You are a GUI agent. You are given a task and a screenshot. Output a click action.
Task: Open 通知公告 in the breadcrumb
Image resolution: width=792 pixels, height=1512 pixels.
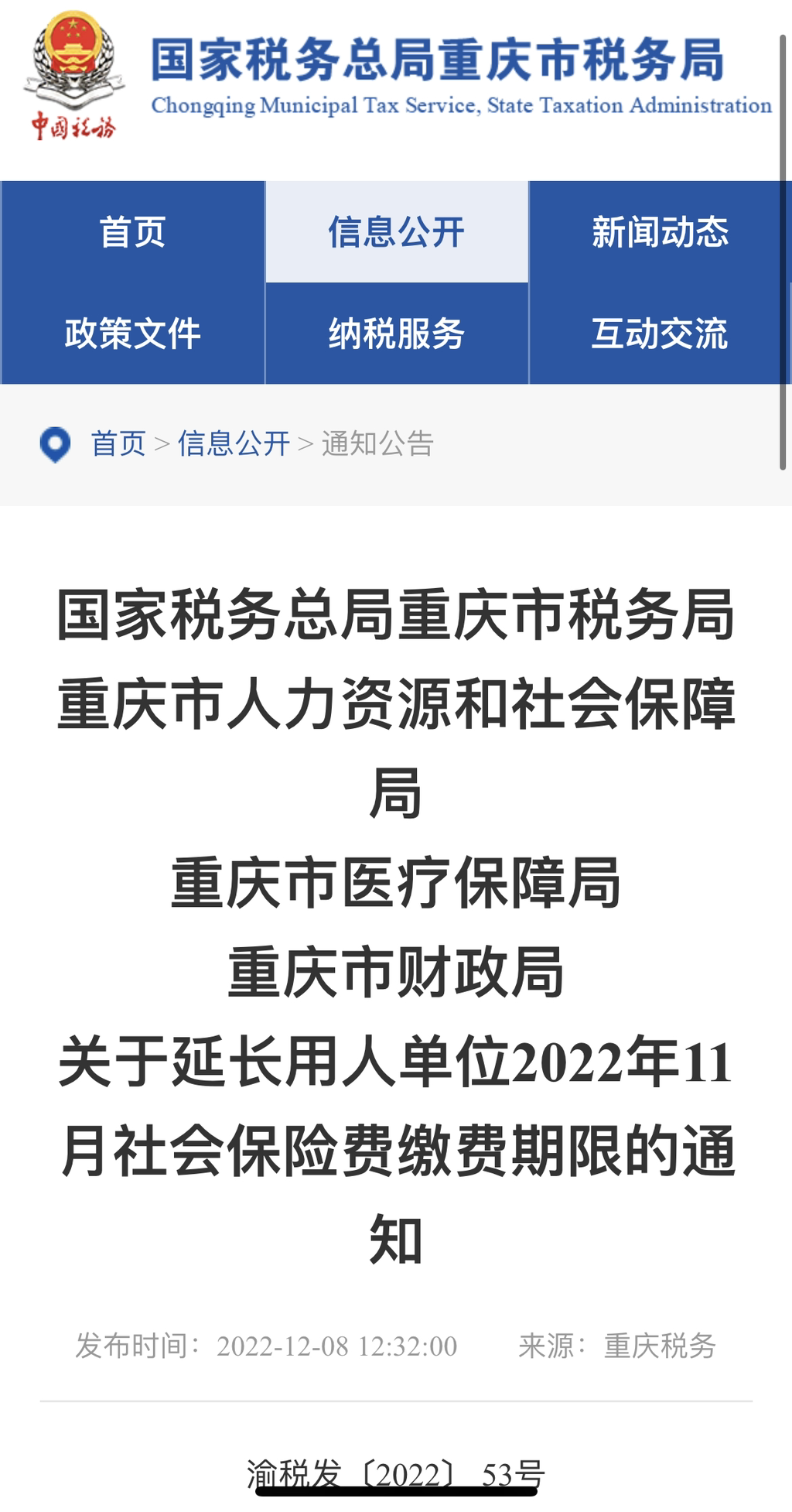[x=377, y=444]
